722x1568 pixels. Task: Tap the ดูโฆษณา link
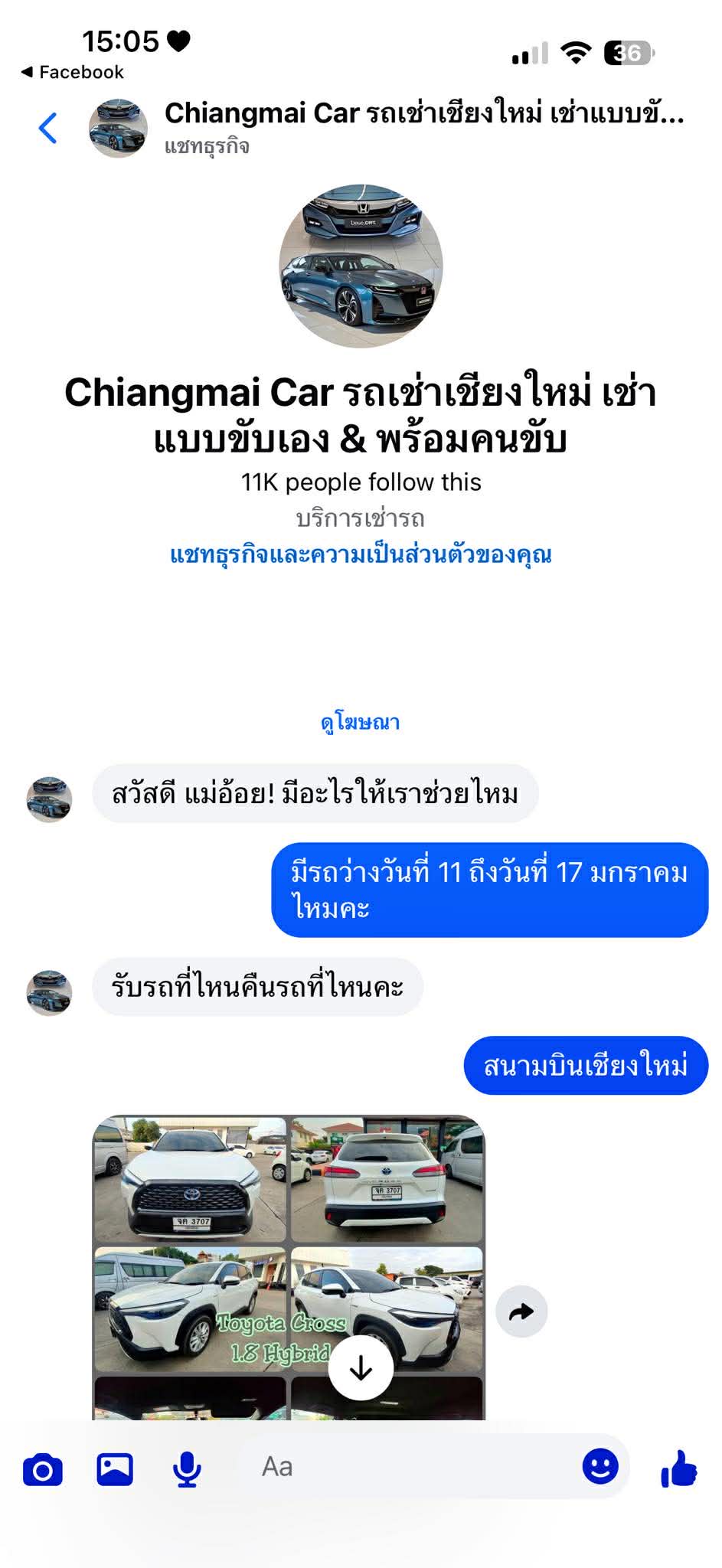pos(361,722)
